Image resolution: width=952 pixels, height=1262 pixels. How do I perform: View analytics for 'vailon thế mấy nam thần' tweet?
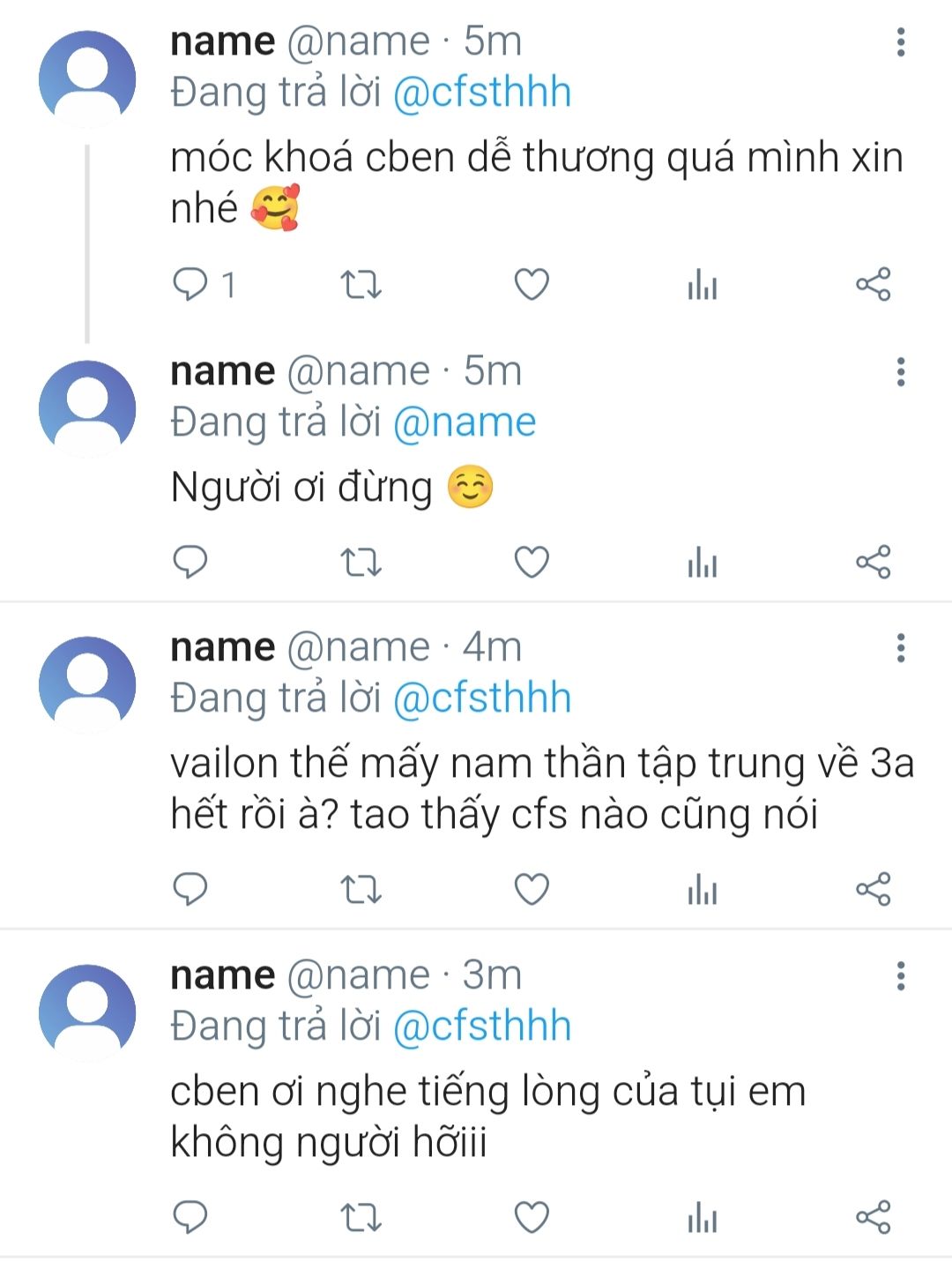(703, 890)
